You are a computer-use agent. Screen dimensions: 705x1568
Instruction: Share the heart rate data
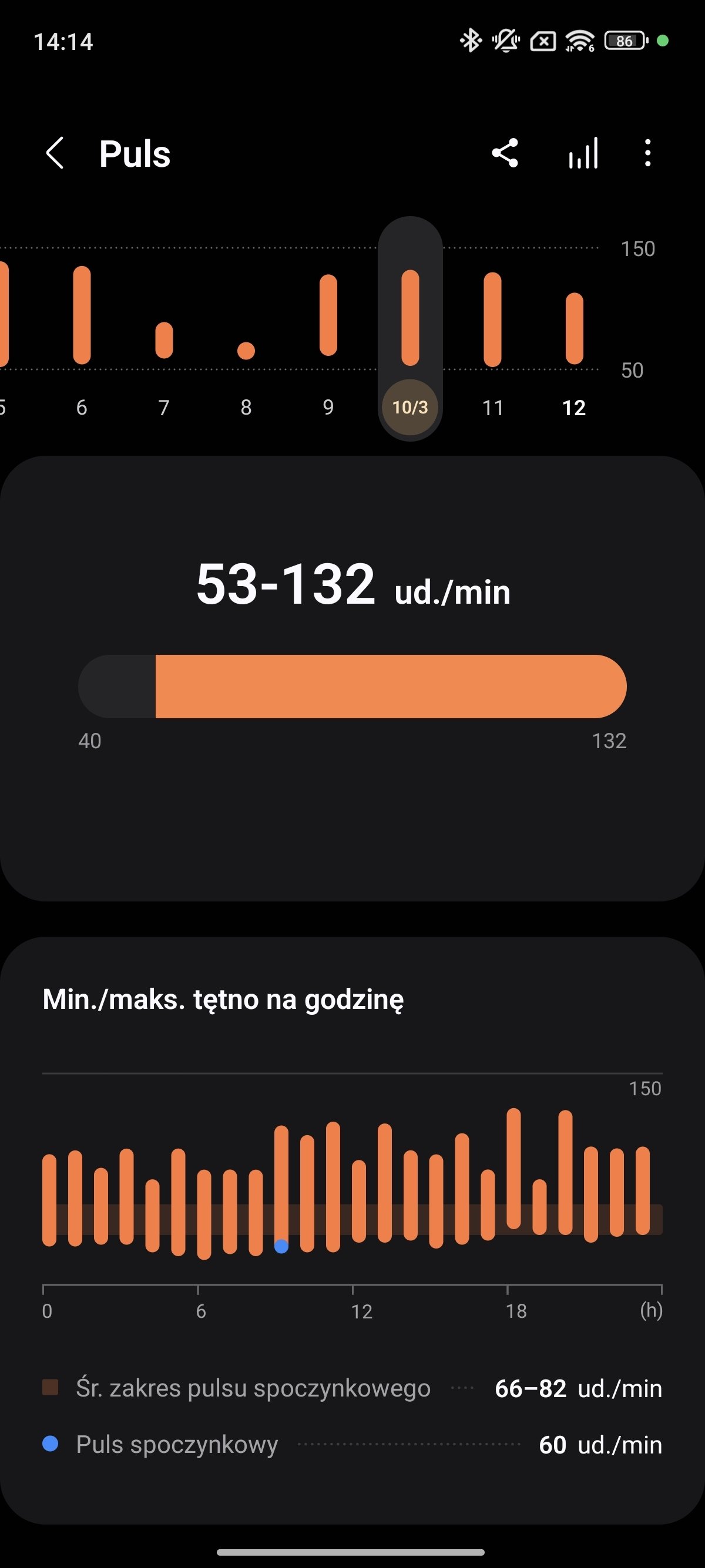[505, 153]
